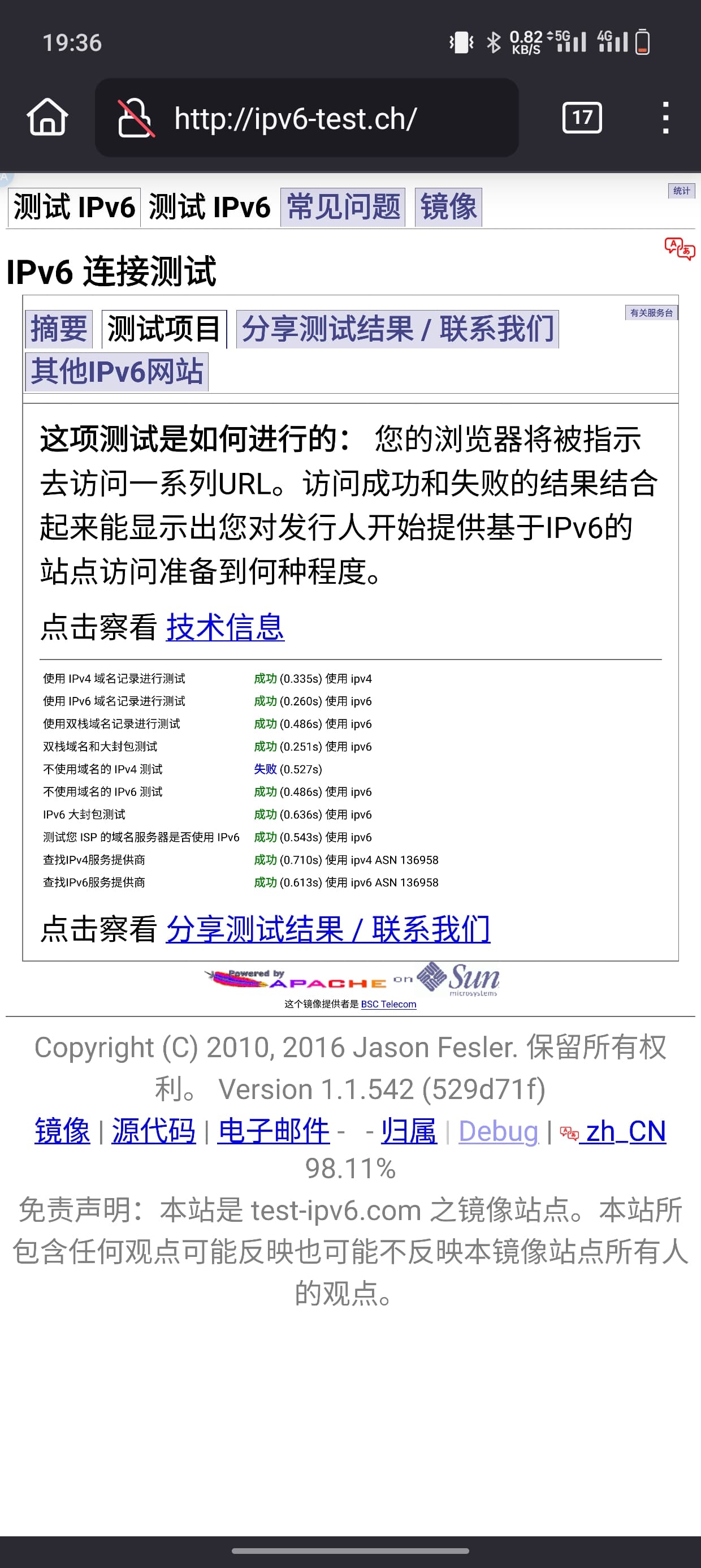701x1568 pixels.
Task: Select the 测试项目 tab
Action: 165,329
